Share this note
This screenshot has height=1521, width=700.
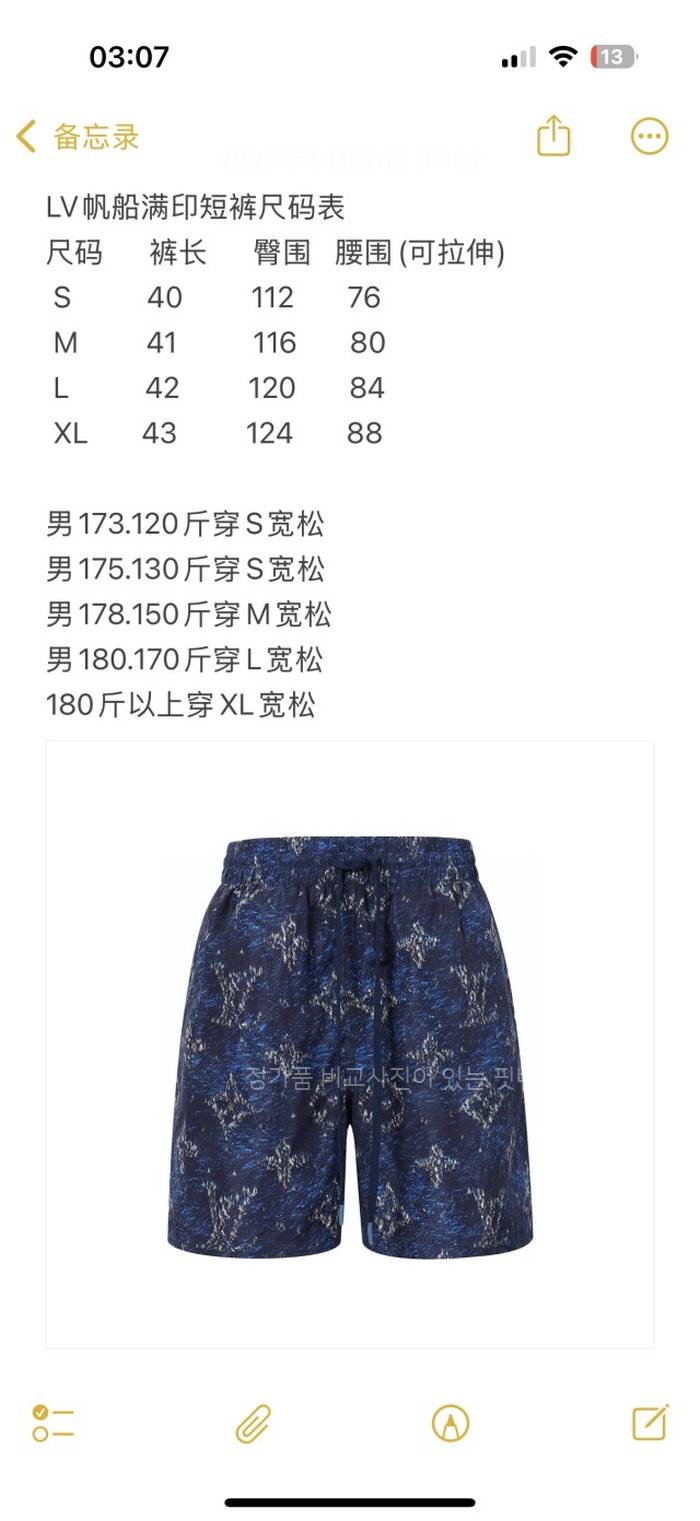coord(553,136)
